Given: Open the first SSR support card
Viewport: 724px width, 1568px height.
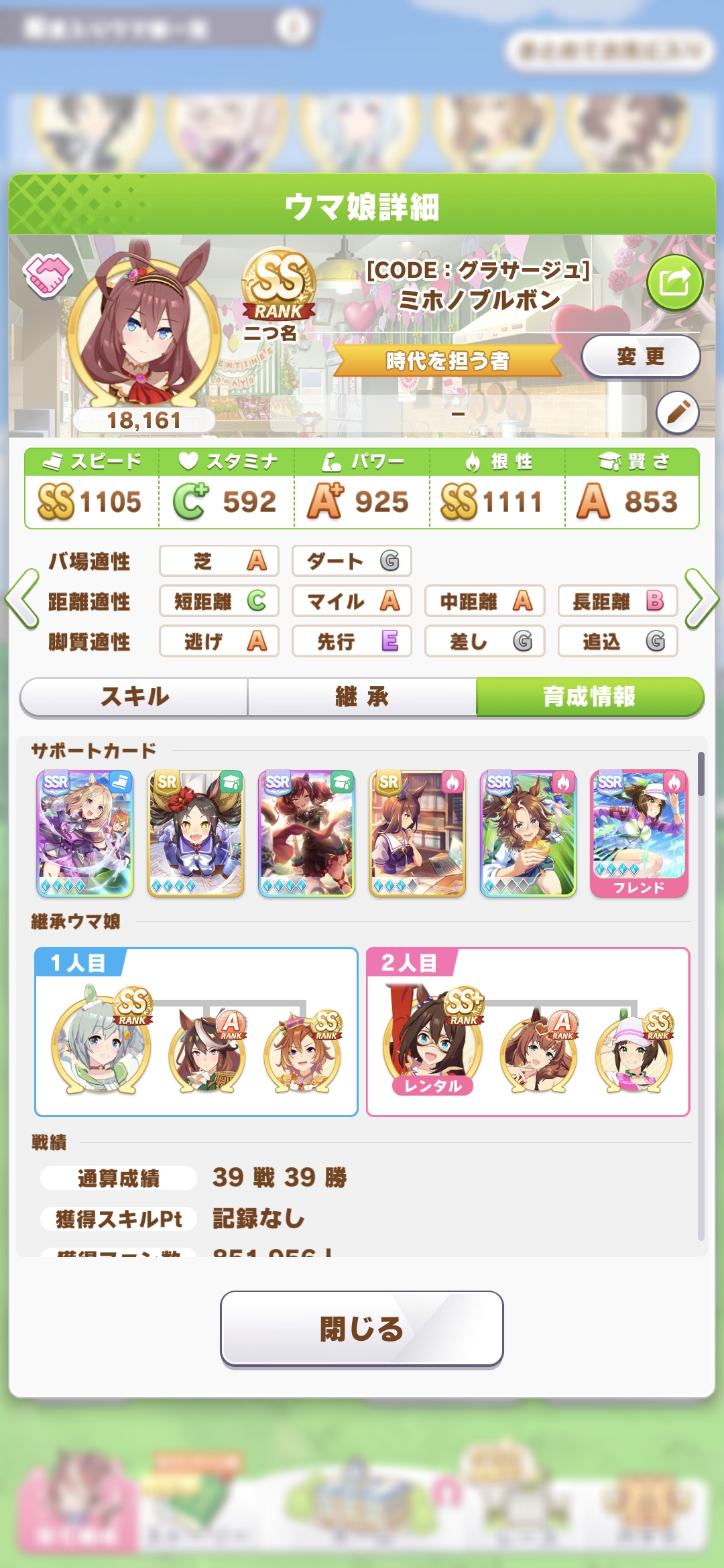Looking at the screenshot, I should (85, 833).
